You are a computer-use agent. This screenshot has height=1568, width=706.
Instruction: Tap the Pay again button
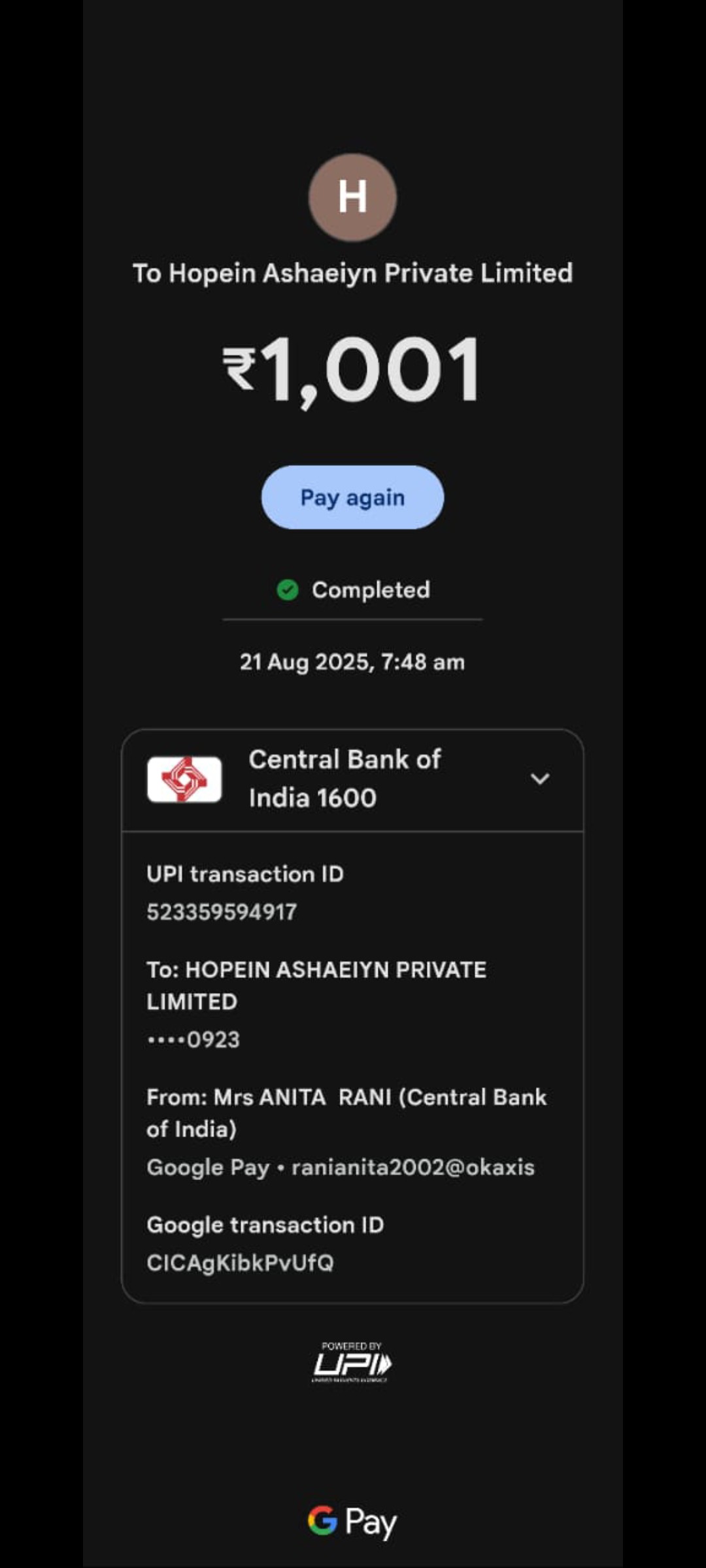click(352, 497)
